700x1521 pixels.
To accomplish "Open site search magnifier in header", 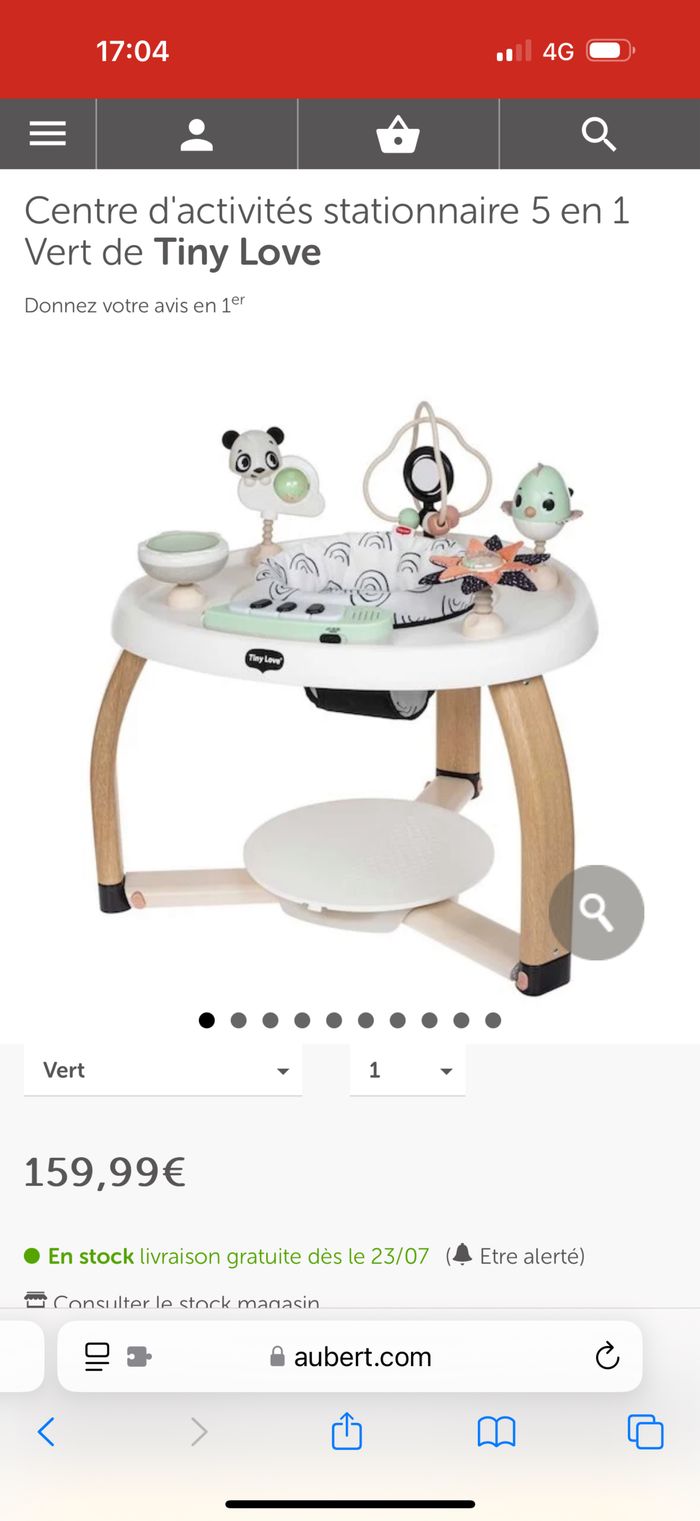I will (x=598, y=134).
